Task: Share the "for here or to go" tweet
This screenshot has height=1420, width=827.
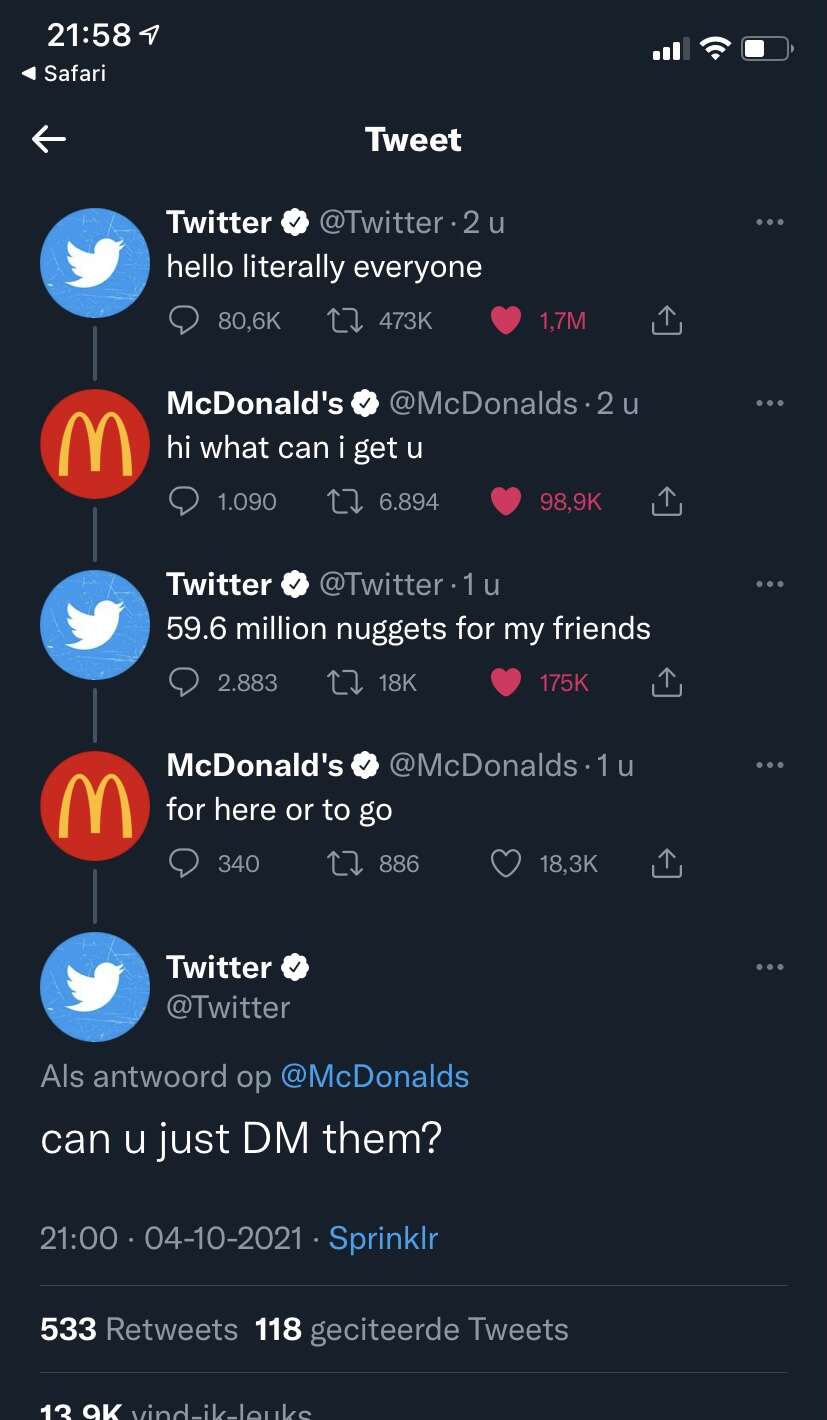Action: pyautogui.click(x=666, y=863)
